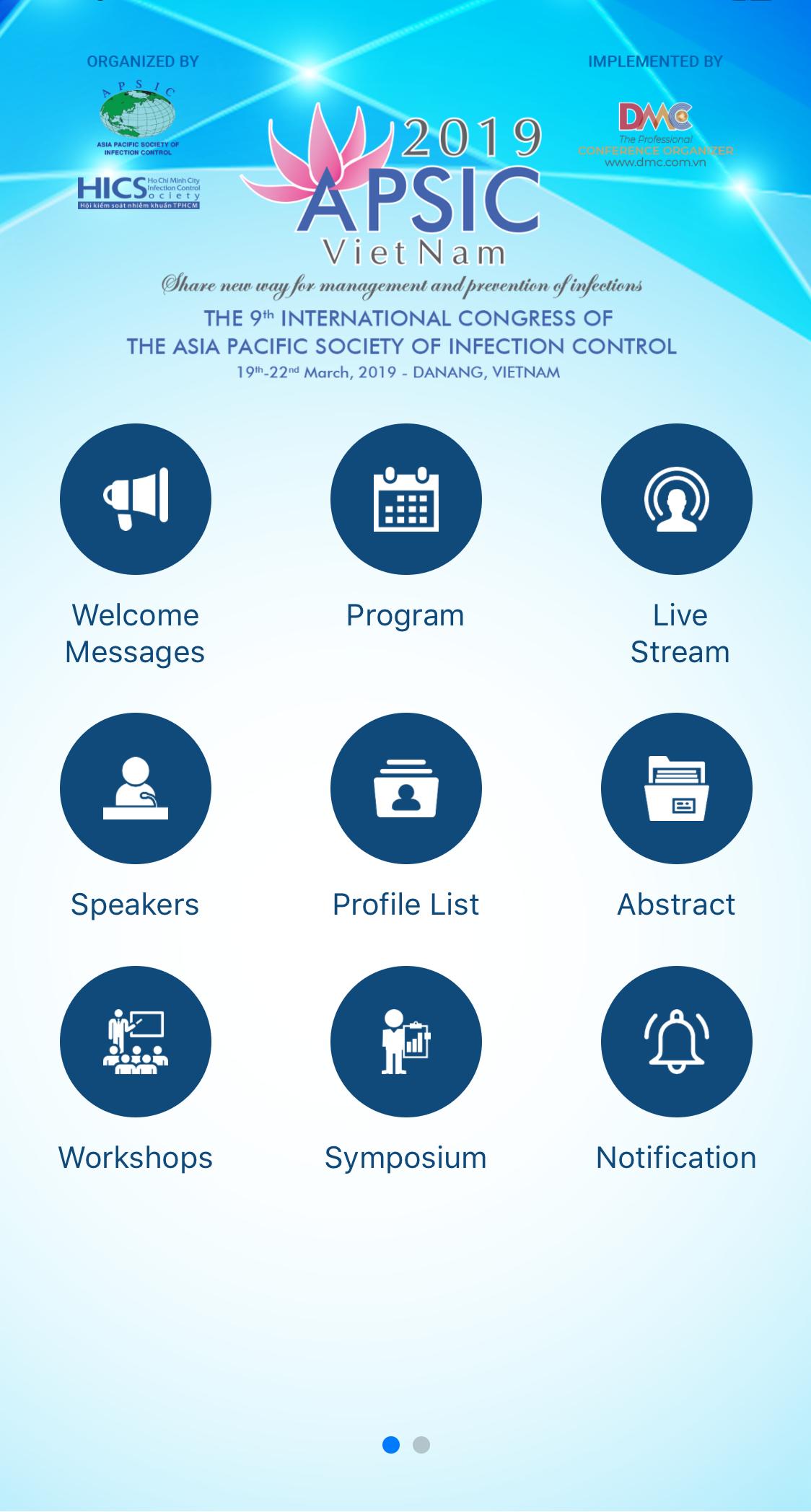Browse the Speakers section
Image resolution: width=811 pixels, height=1512 pixels.
point(136,788)
